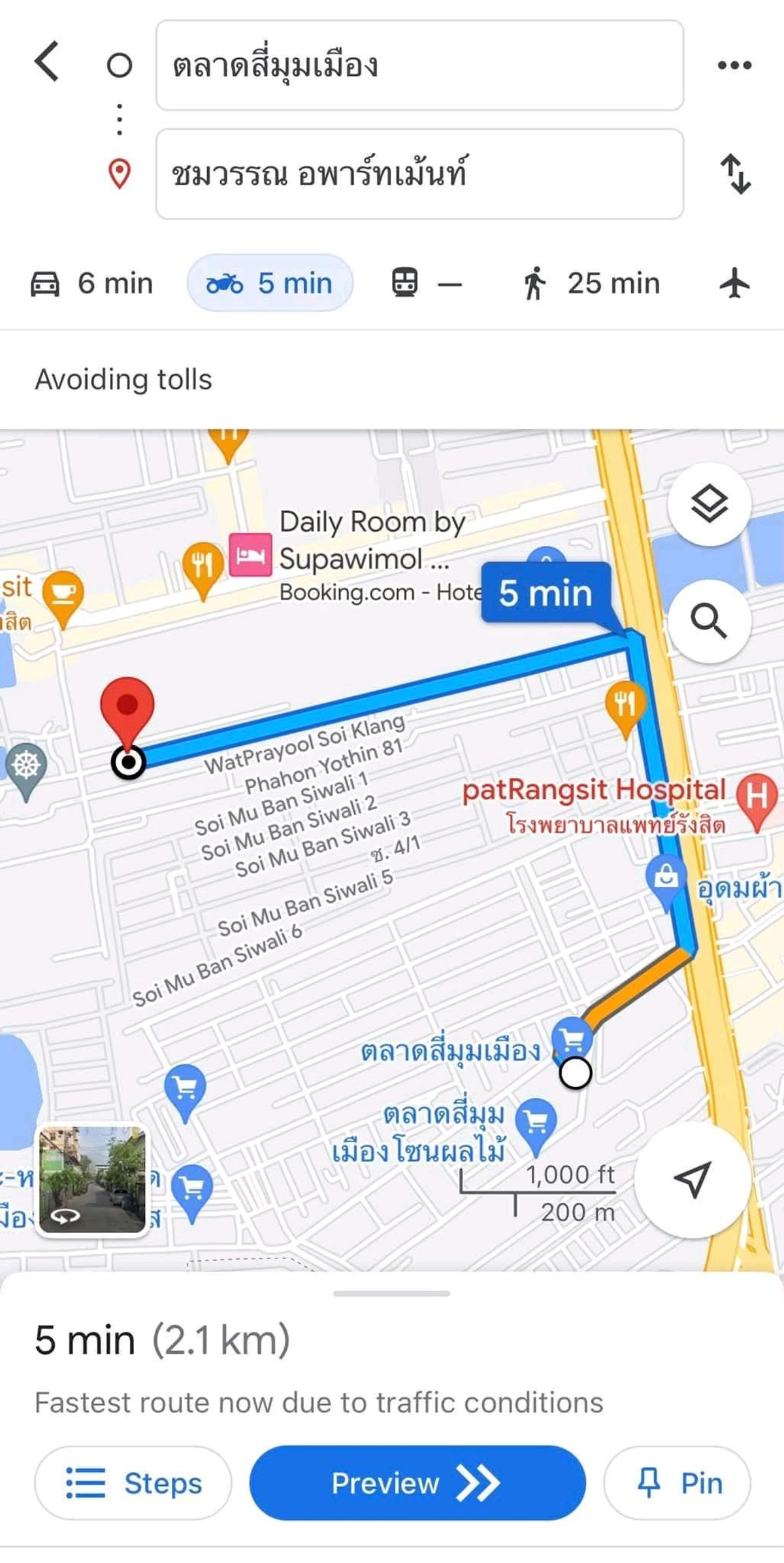Swap start and destination locations

736,174
